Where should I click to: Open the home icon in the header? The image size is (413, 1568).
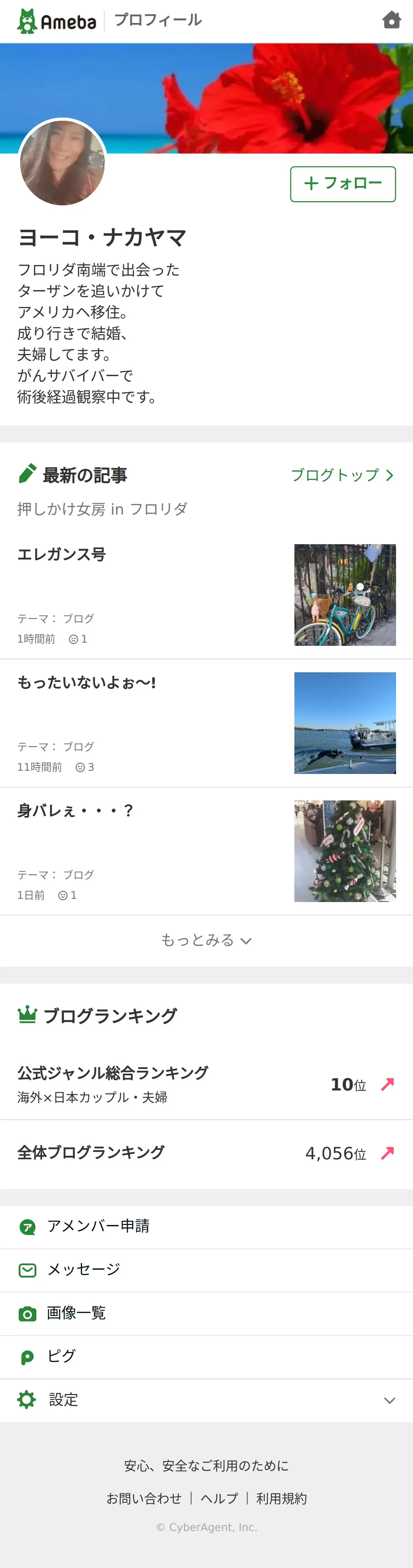point(391,20)
